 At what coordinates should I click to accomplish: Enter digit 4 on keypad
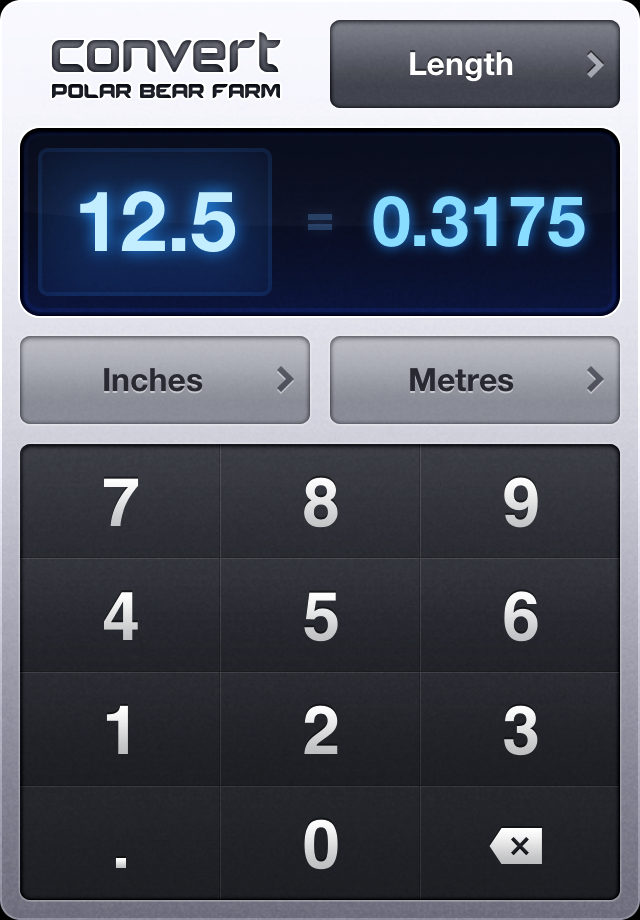pos(120,616)
